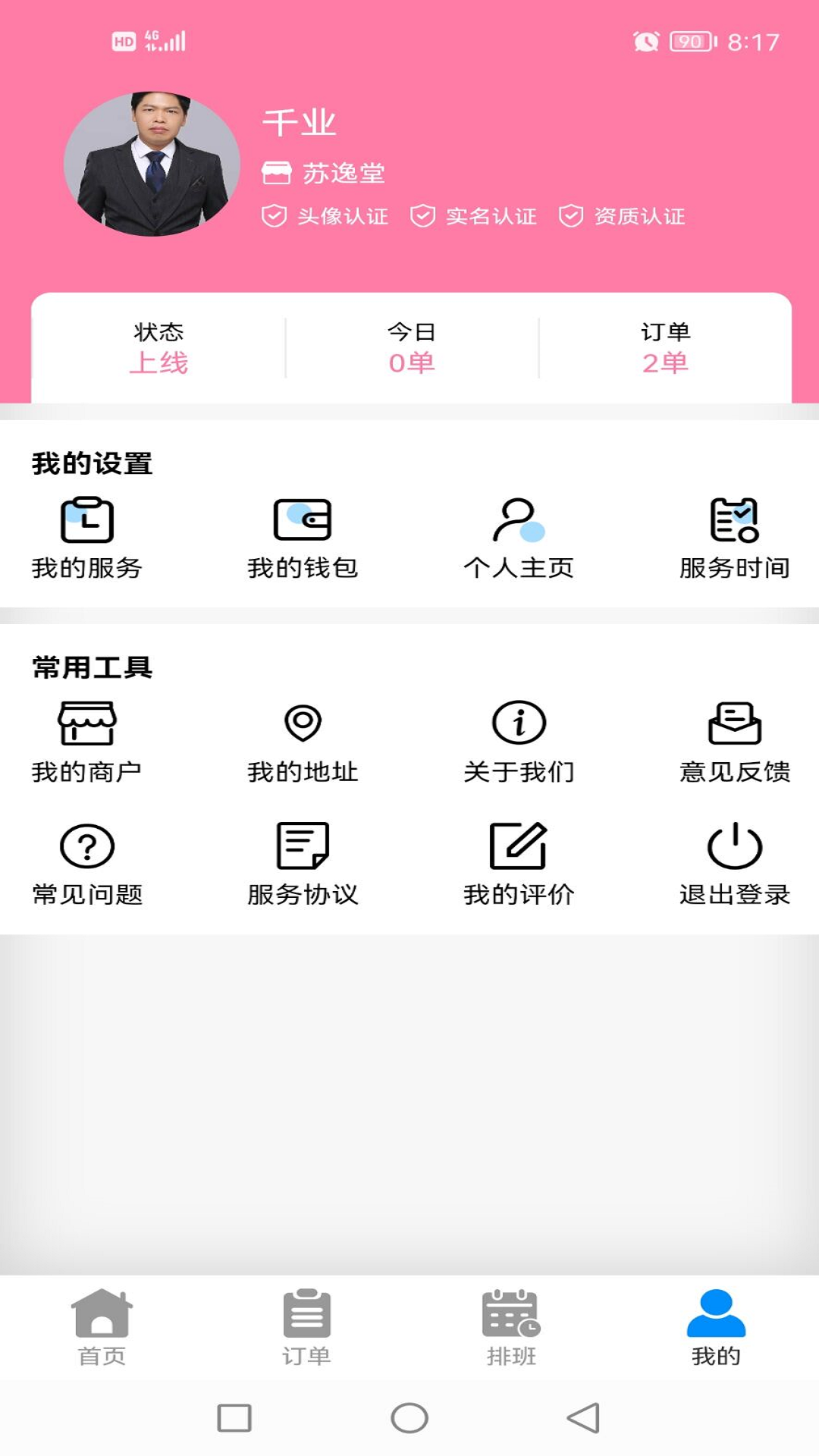The width and height of the screenshot is (819, 1456).
Task: Open 我的商户 merchant page
Action: 87,741
